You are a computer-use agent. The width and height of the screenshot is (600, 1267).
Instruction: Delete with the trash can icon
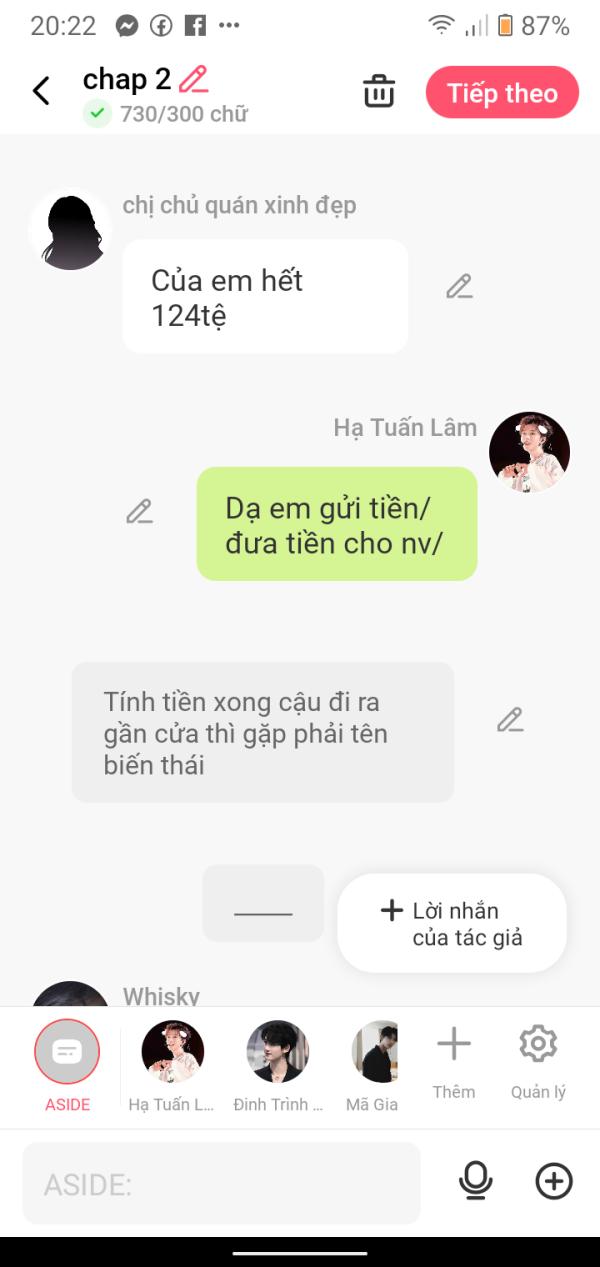pyautogui.click(x=378, y=92)
